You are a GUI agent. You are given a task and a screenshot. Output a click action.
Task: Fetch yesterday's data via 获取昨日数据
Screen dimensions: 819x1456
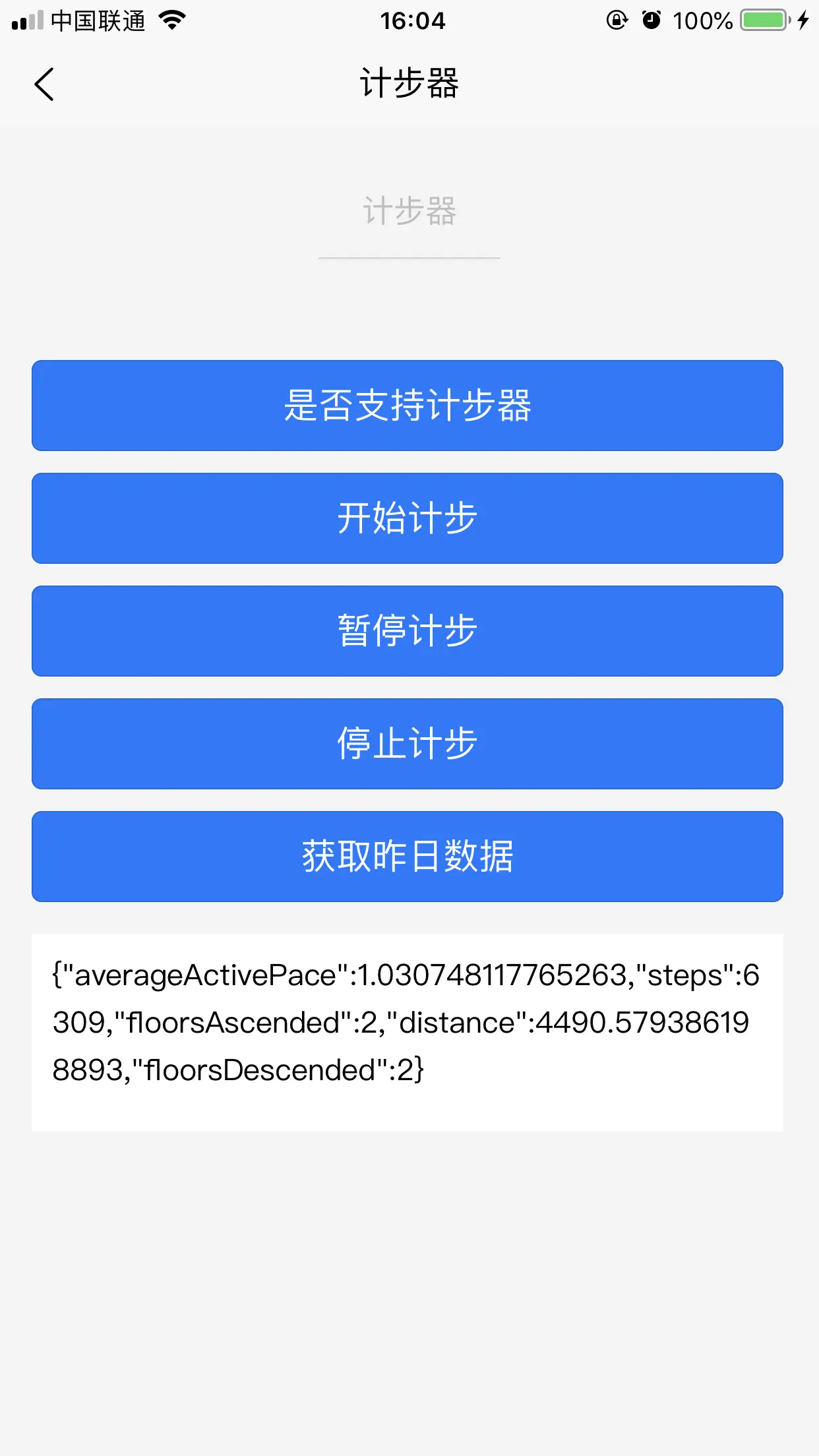point(408,857)
